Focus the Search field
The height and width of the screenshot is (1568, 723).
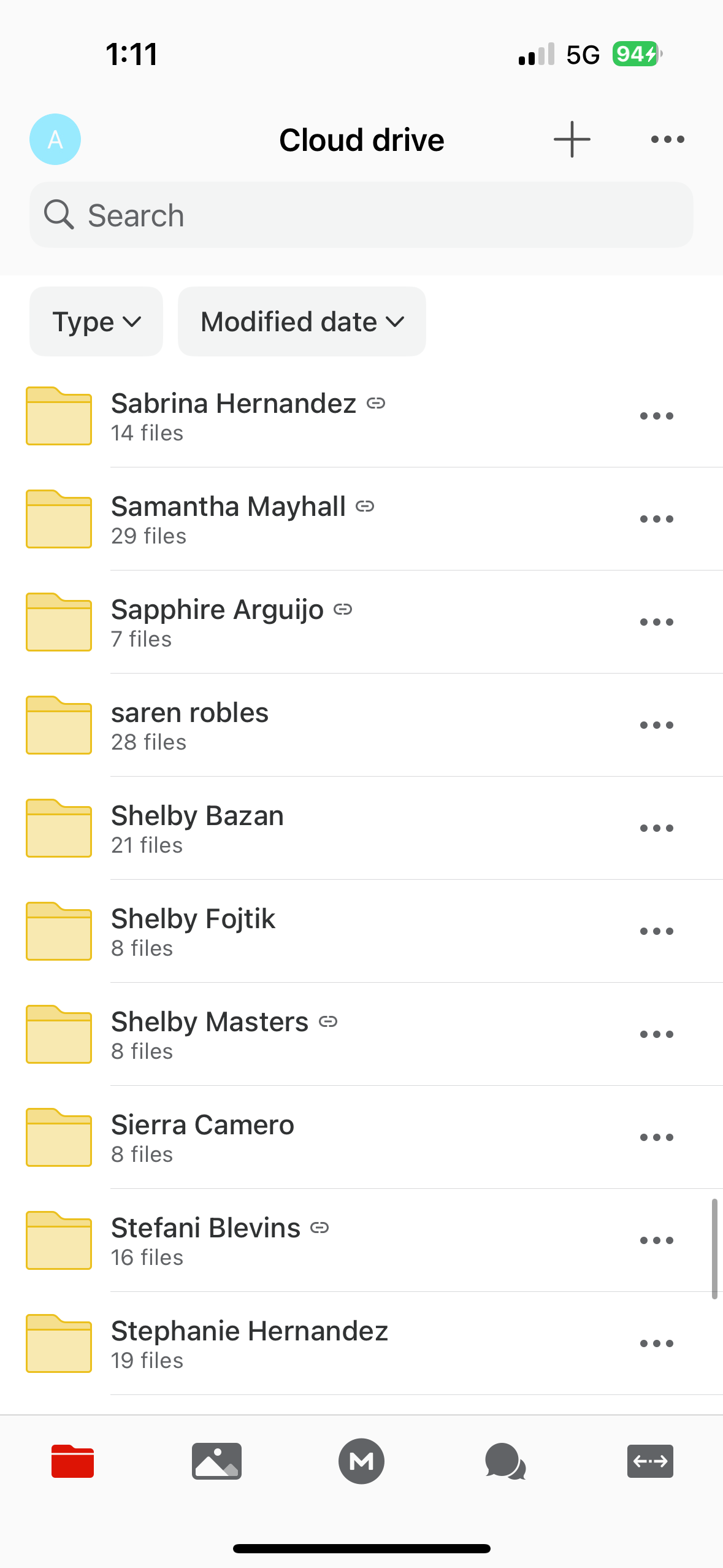[361, 215]
